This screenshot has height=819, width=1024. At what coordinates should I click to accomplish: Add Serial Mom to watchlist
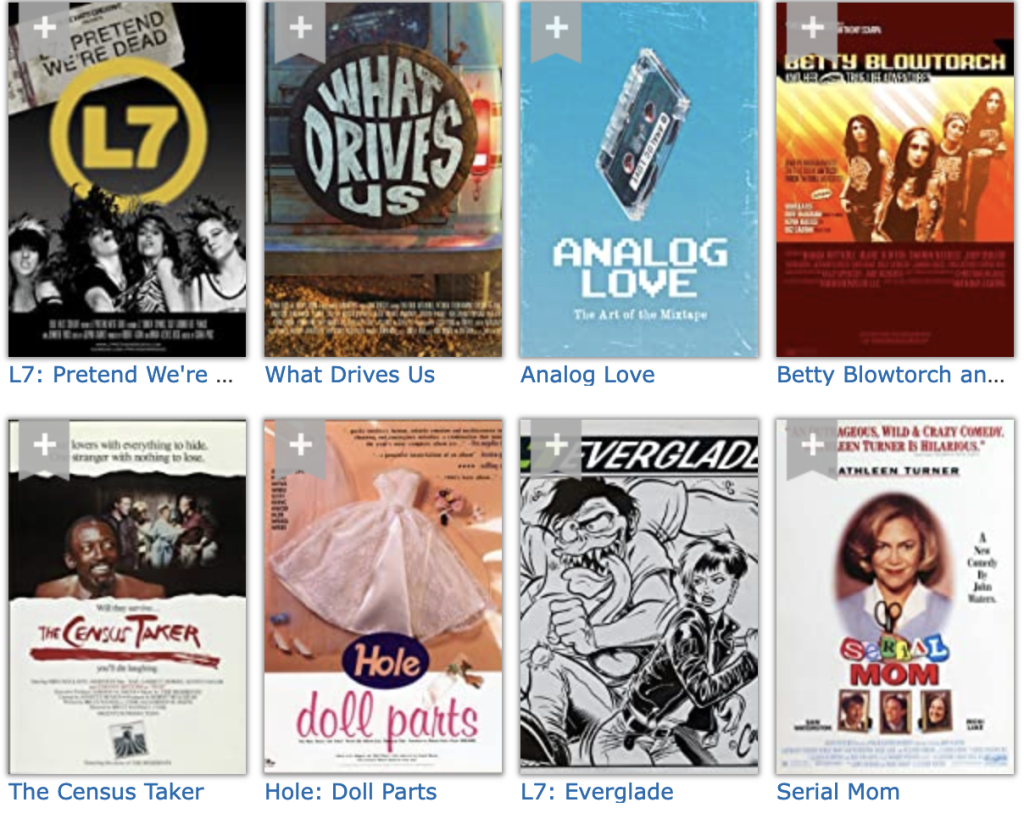[x=811, y=445]
